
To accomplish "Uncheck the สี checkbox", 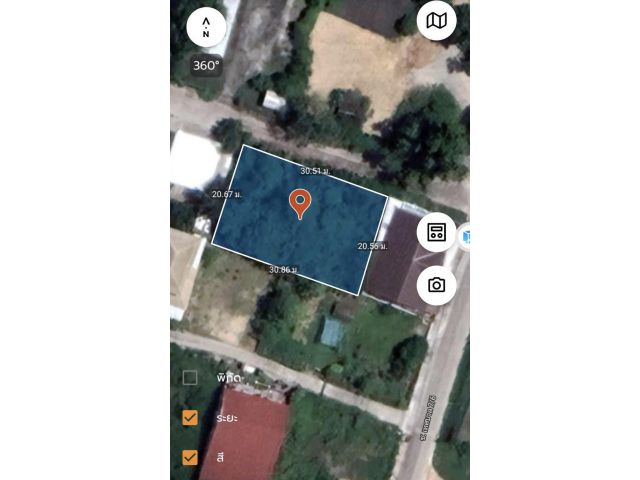I will (190, 457).
